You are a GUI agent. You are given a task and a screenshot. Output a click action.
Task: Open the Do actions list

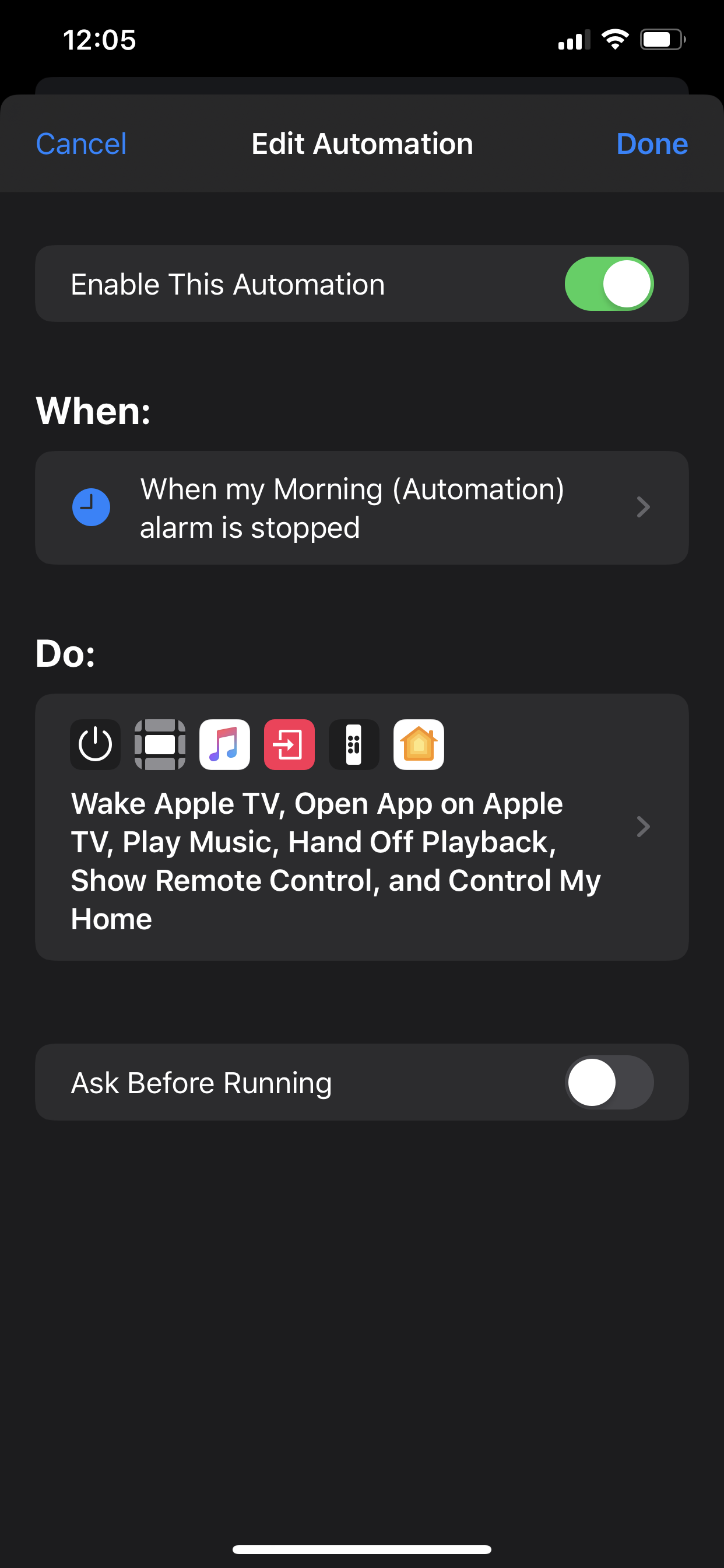coord(361,827)
